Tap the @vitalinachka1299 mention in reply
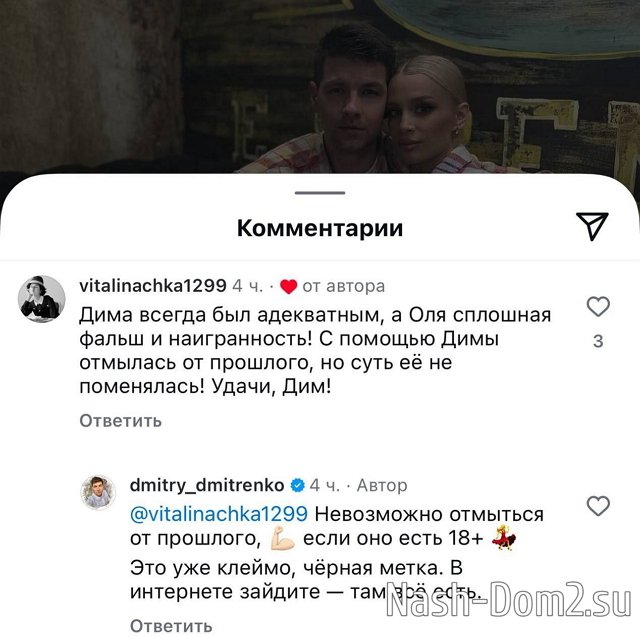 [221, 514]
